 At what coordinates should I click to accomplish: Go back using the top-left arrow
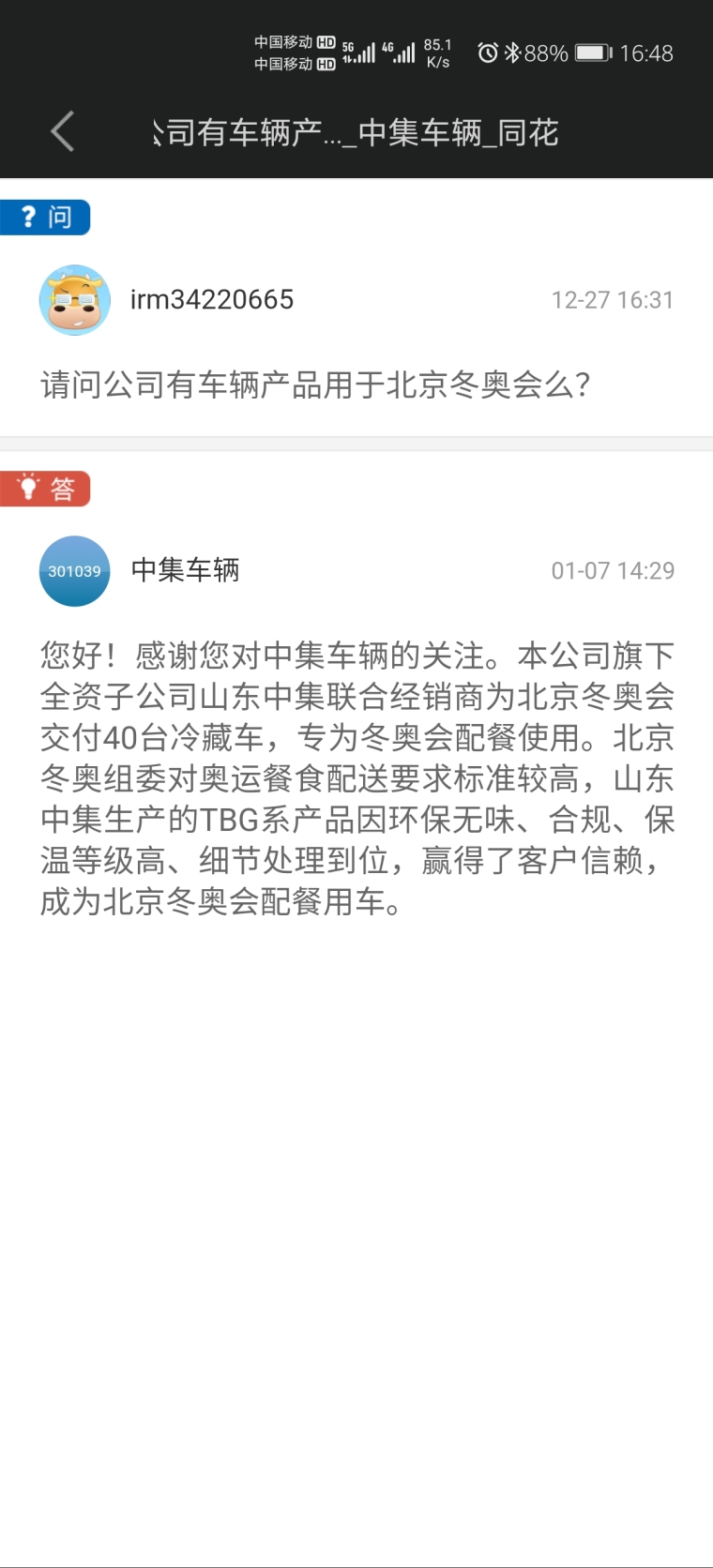pos(62,131)
